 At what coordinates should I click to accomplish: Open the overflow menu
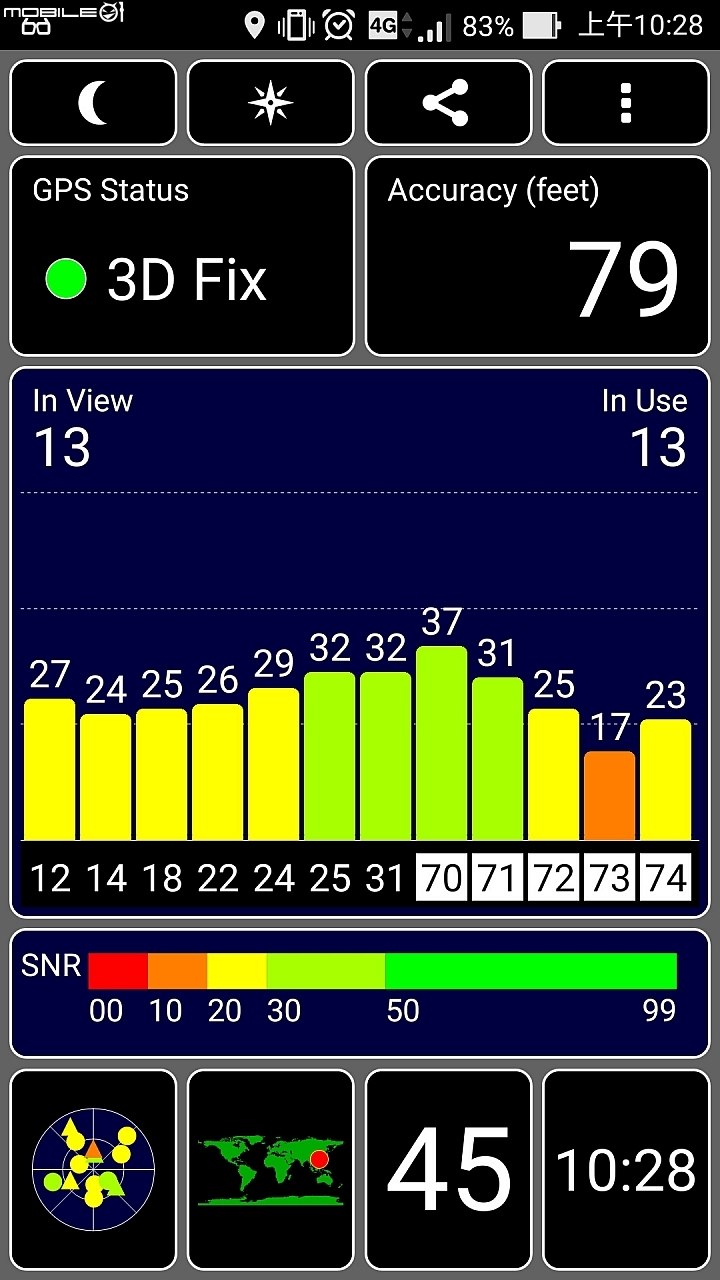coord(626,103)
